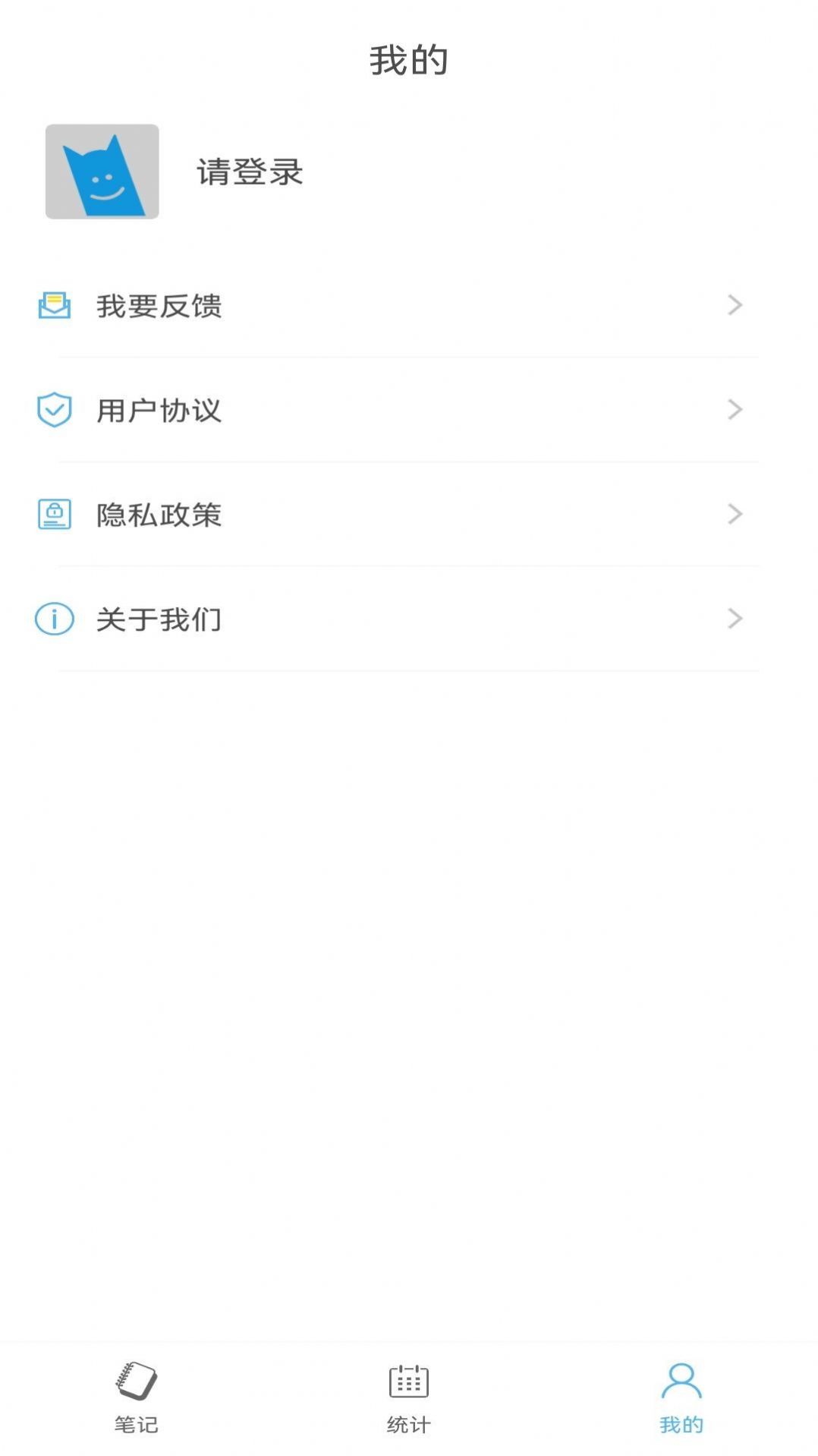Switch to the 笔记 tab

135,1402
